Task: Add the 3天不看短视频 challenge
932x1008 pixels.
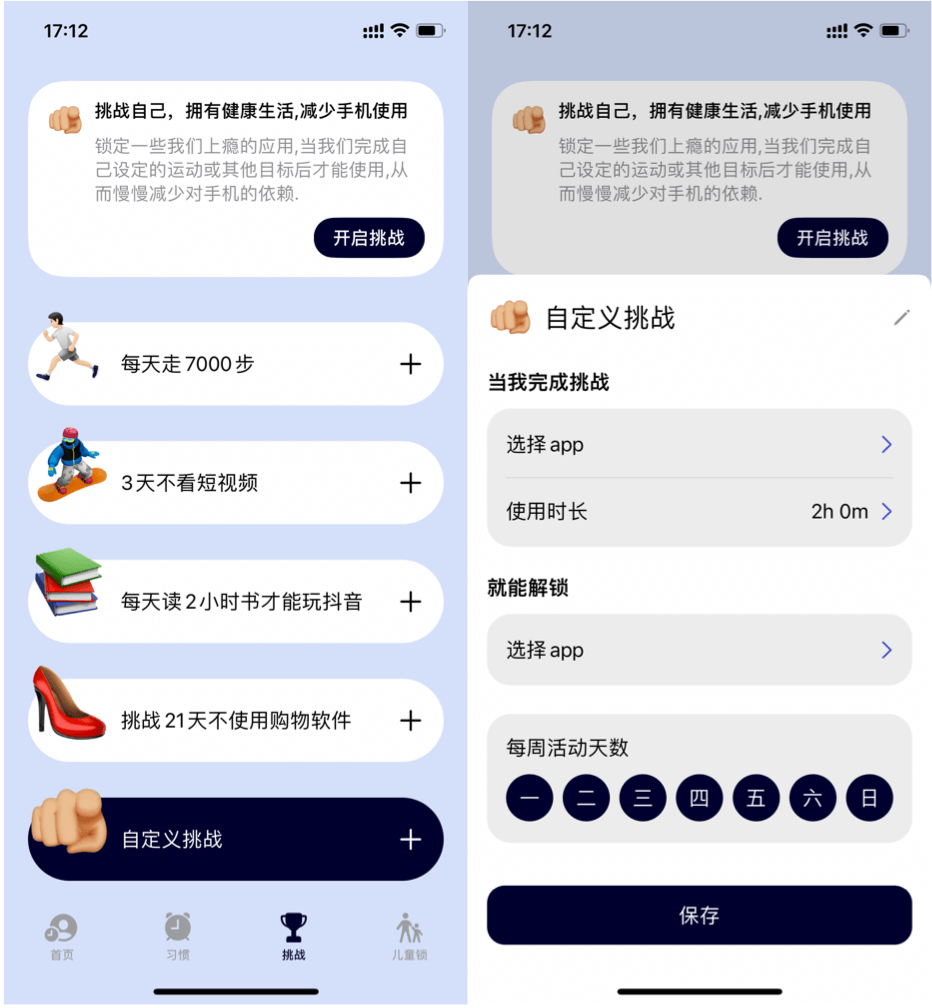Action: pyautogui.click(x=410, y=483)
